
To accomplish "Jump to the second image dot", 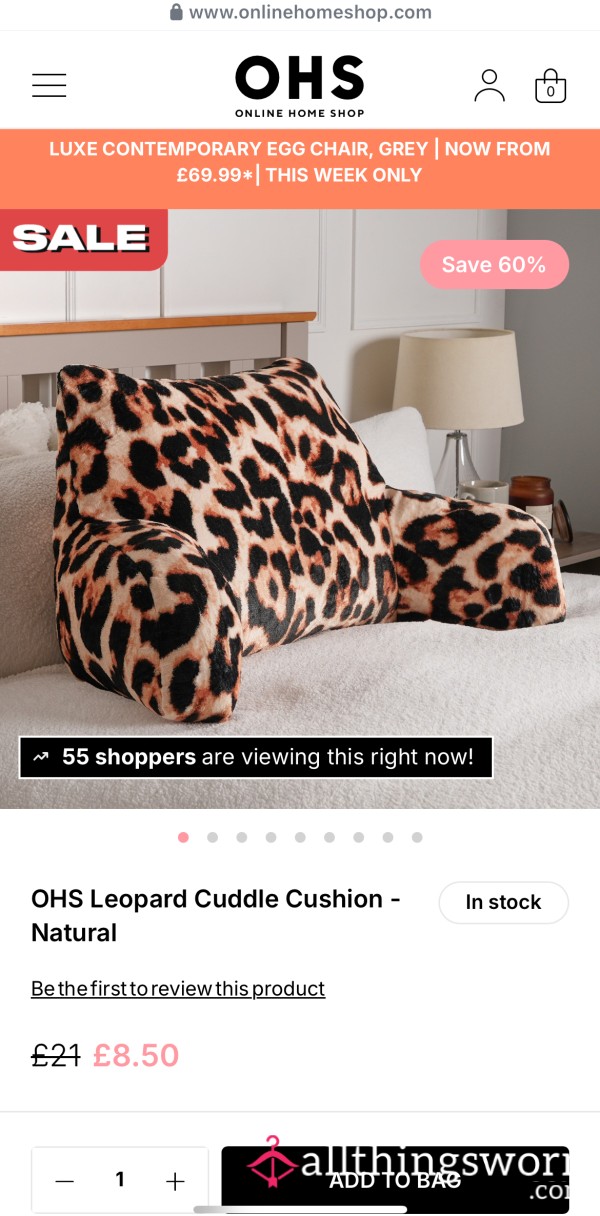I will click(x=212, y=837).
